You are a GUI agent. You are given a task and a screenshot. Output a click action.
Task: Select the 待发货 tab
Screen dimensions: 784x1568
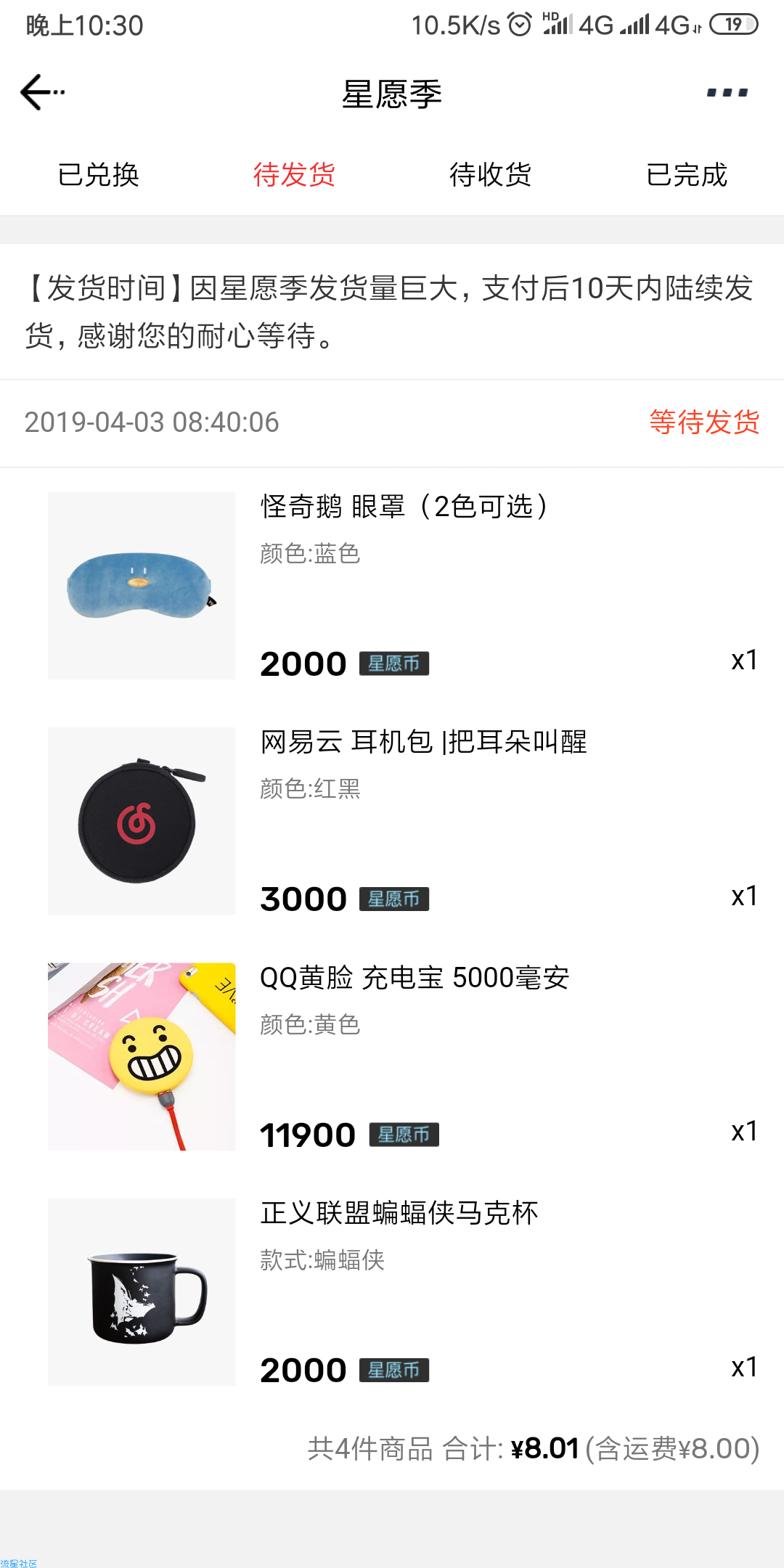tap(294, 175)
